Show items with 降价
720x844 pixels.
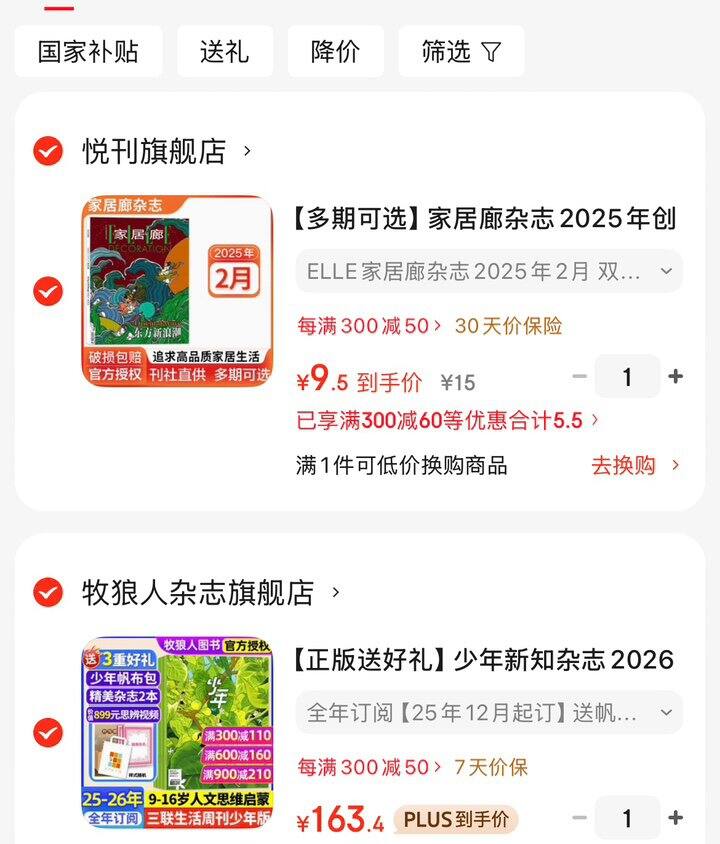(x=335, y=52)
